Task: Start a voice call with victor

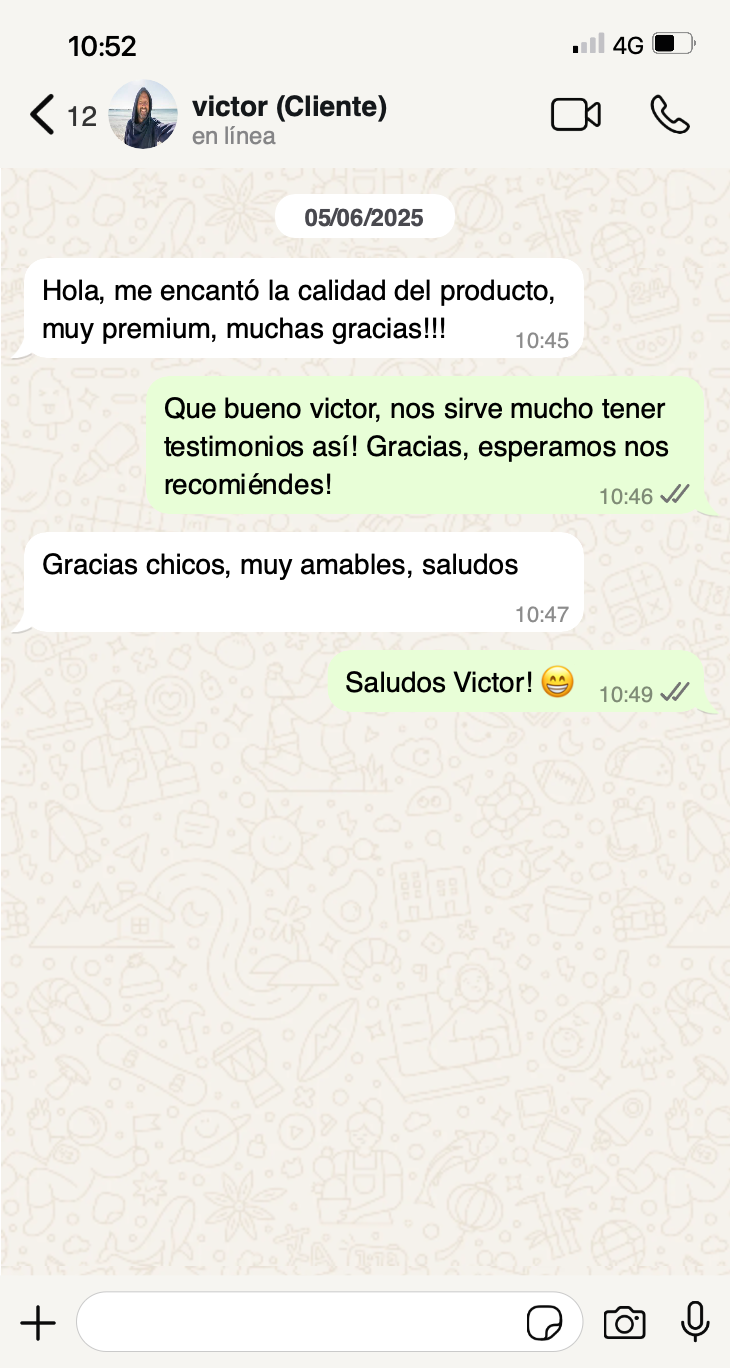Action: (670, 115)
